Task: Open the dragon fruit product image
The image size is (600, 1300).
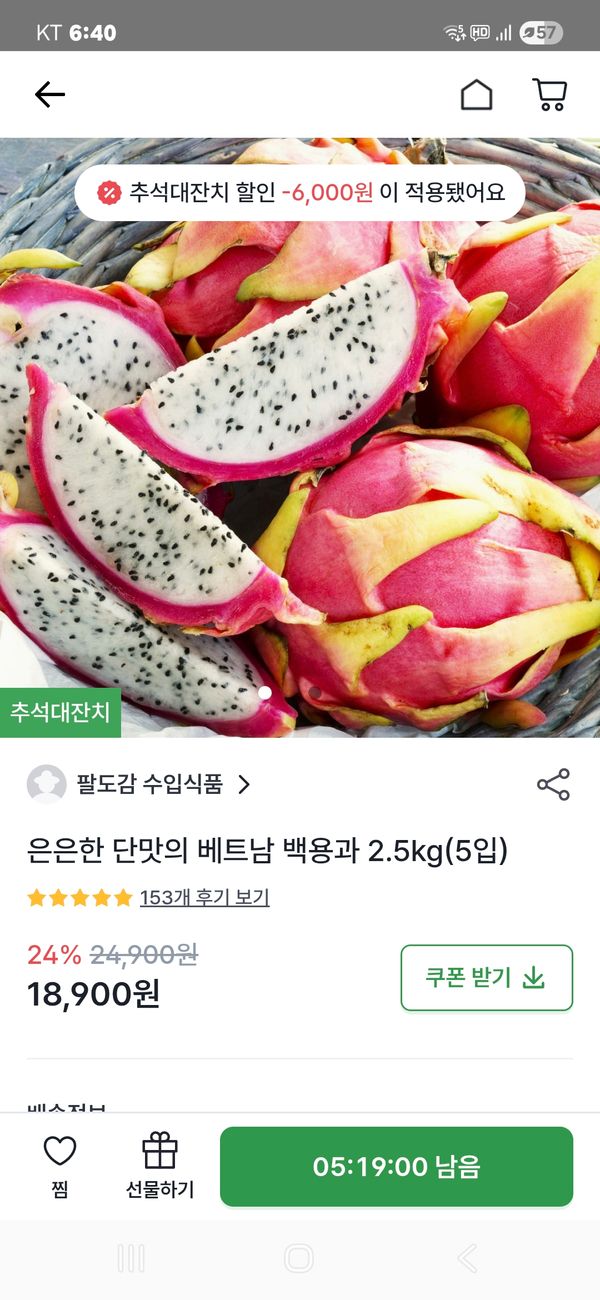Action: click(300, 450)
